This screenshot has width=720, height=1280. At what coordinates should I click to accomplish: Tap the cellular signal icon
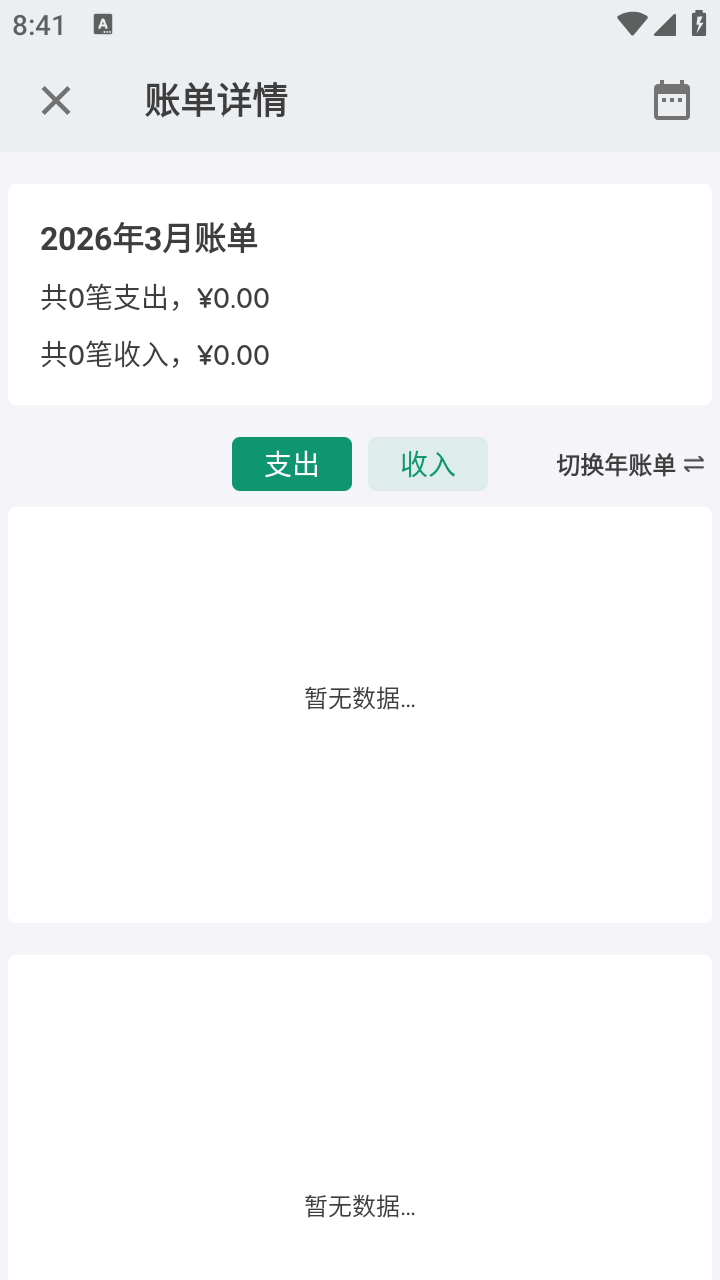tap(666, 24)
